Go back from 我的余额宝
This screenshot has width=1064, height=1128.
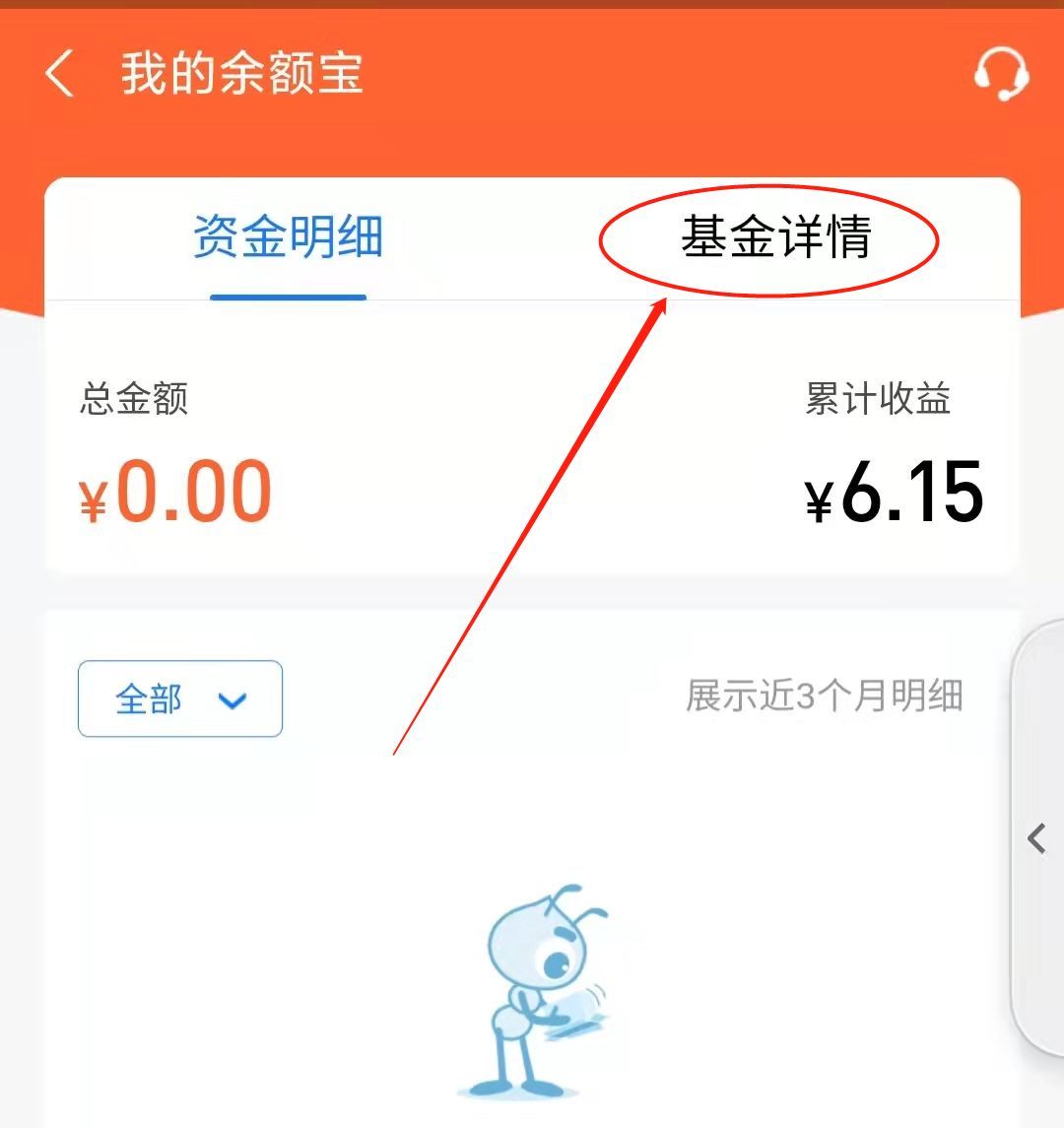(x=59, y=74)
